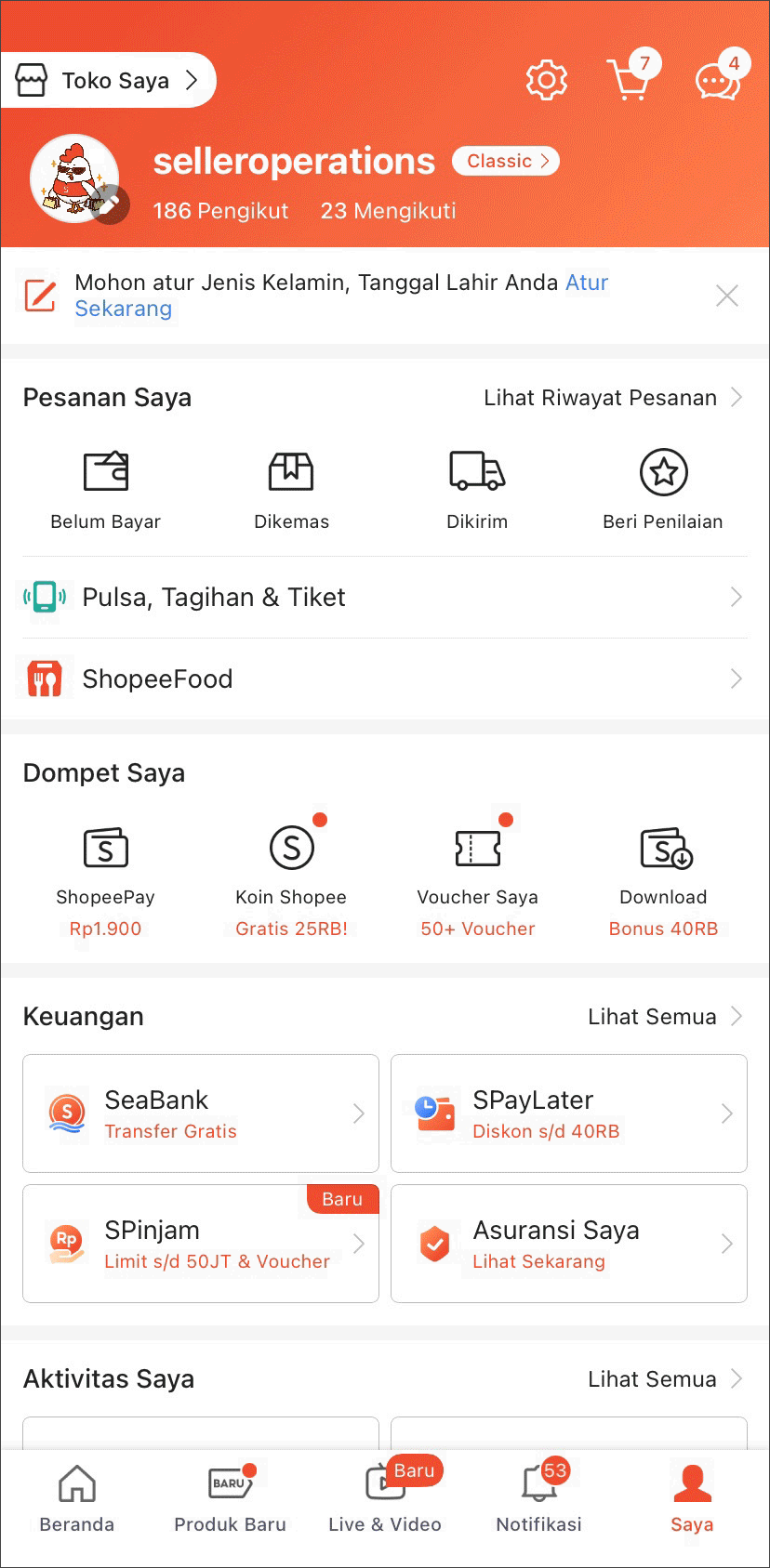Select the Belum Bayar wallet icon

coord(105,474)
